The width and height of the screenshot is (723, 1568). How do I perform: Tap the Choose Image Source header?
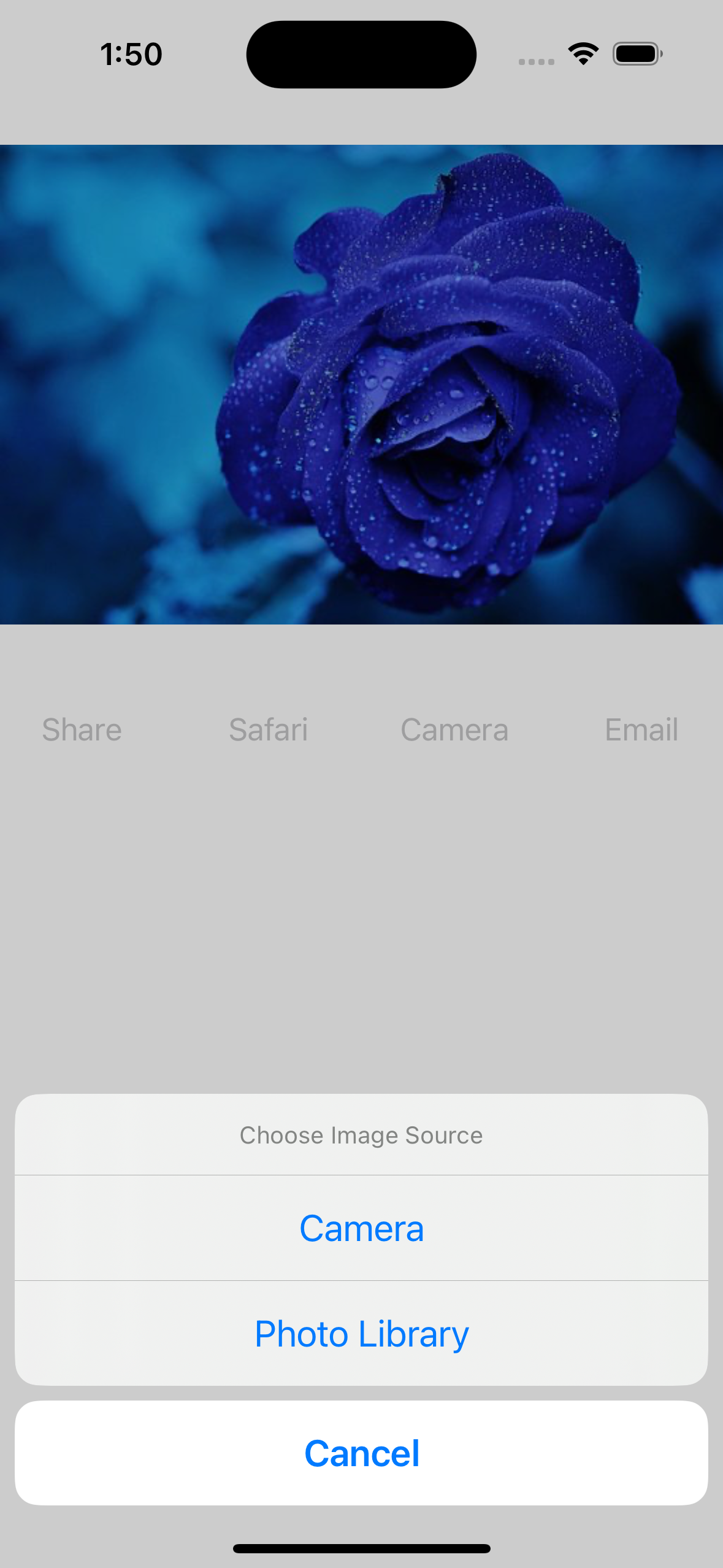click(x=361, y=1134)
